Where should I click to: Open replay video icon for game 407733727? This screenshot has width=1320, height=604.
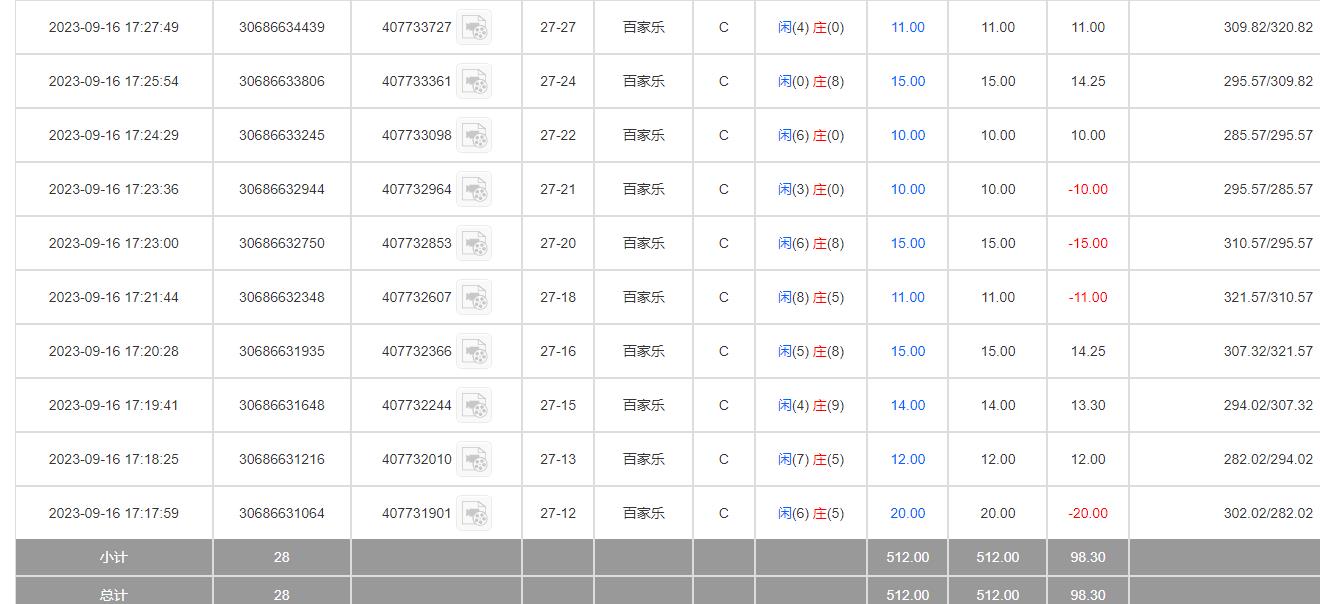pos(474,28)
